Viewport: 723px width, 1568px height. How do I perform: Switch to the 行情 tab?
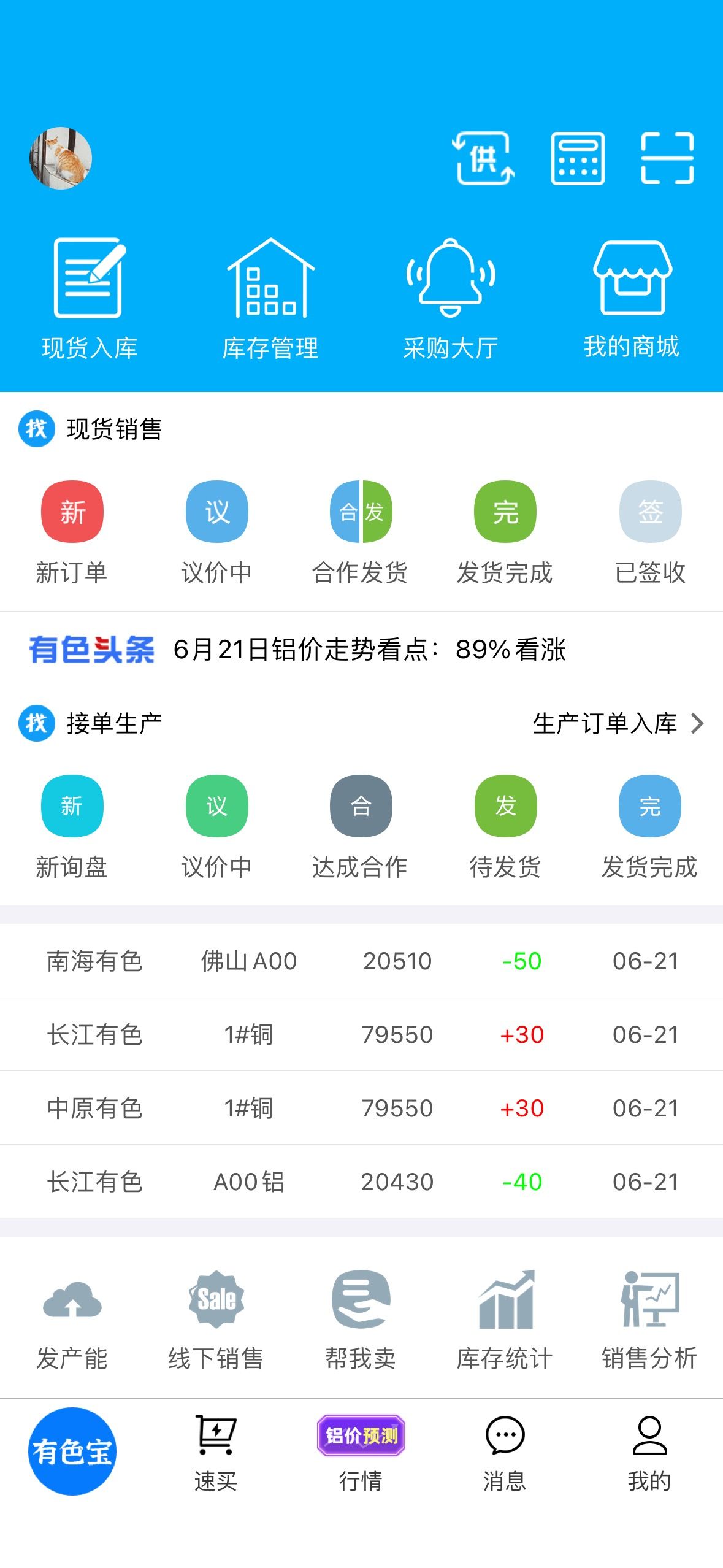[x=361, y=1454]
